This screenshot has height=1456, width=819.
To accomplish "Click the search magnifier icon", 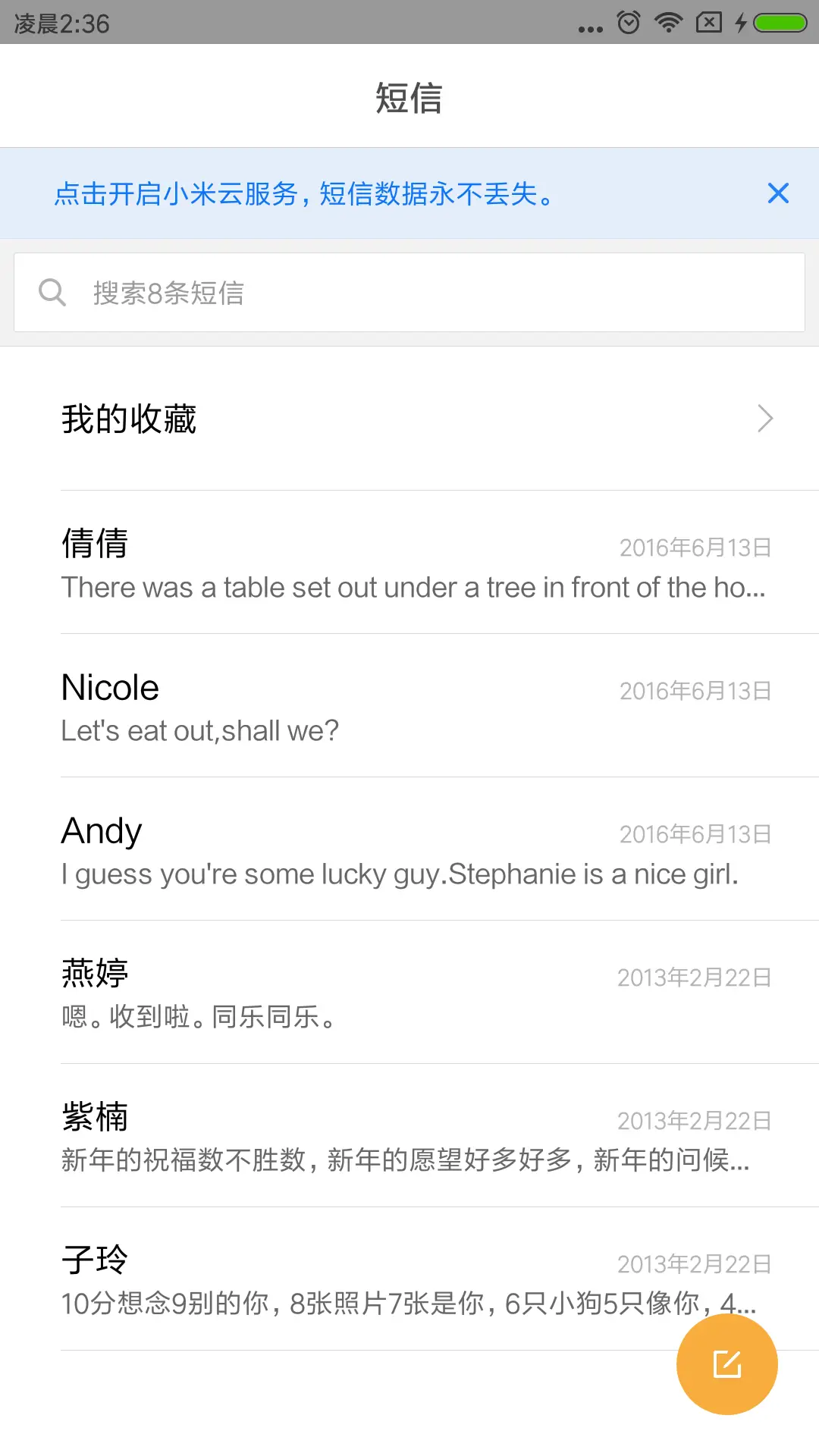I will [51, 292].
